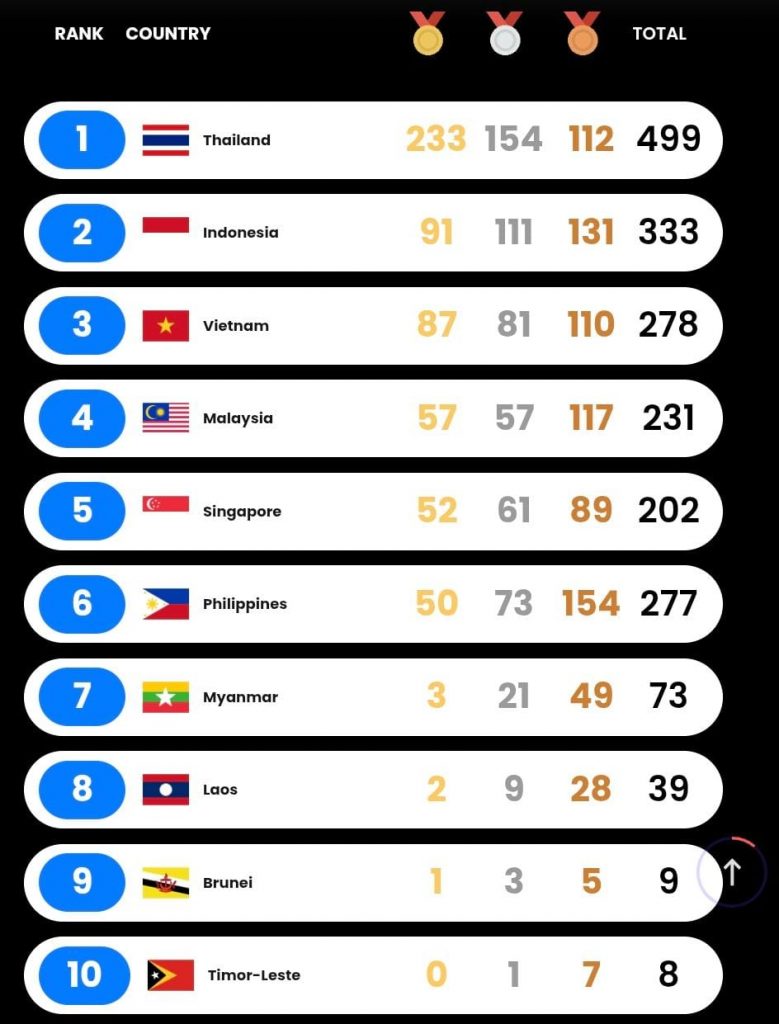
Task: Select the Malaysia flag icon
Action: [164, 418]
